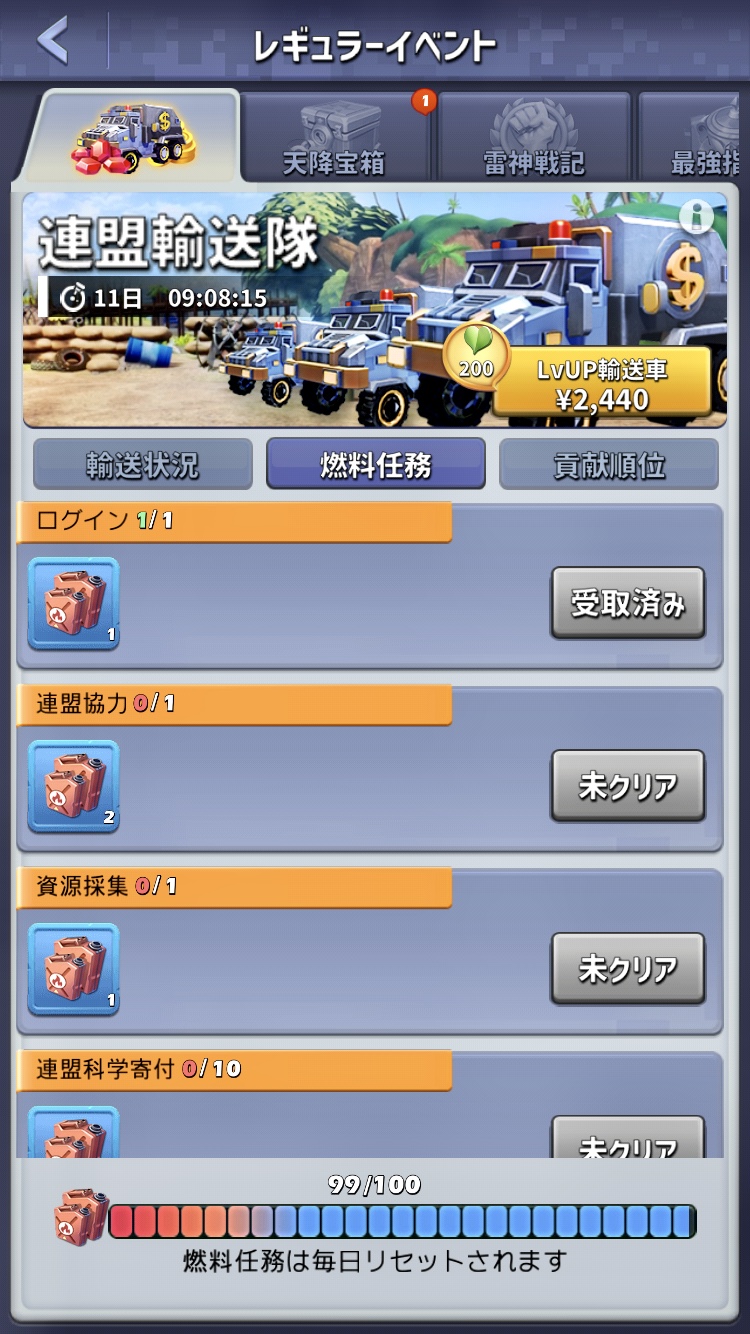
Task: Open the 輸送状況 section
Action: pos(143,465)
